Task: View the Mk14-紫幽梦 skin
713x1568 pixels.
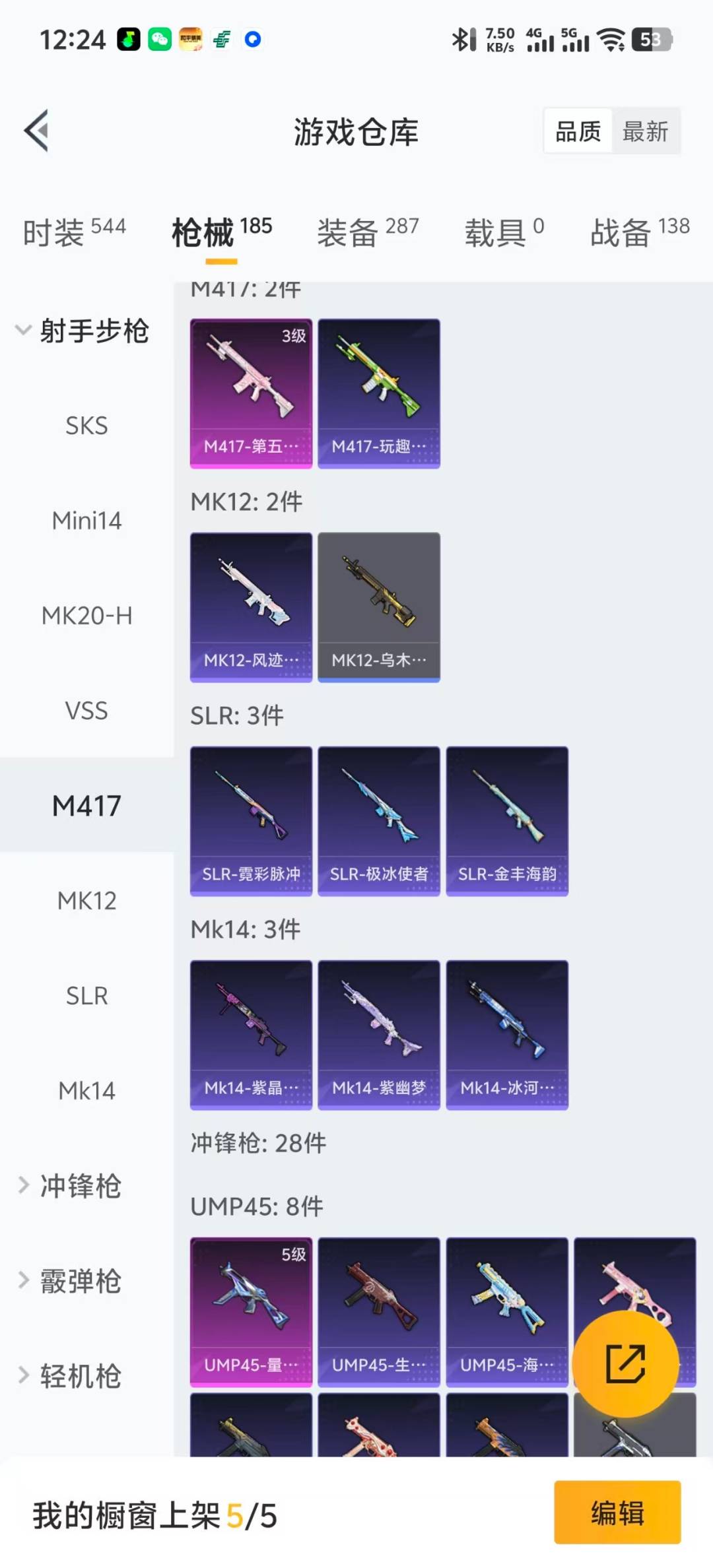Action: [379, 1035]
